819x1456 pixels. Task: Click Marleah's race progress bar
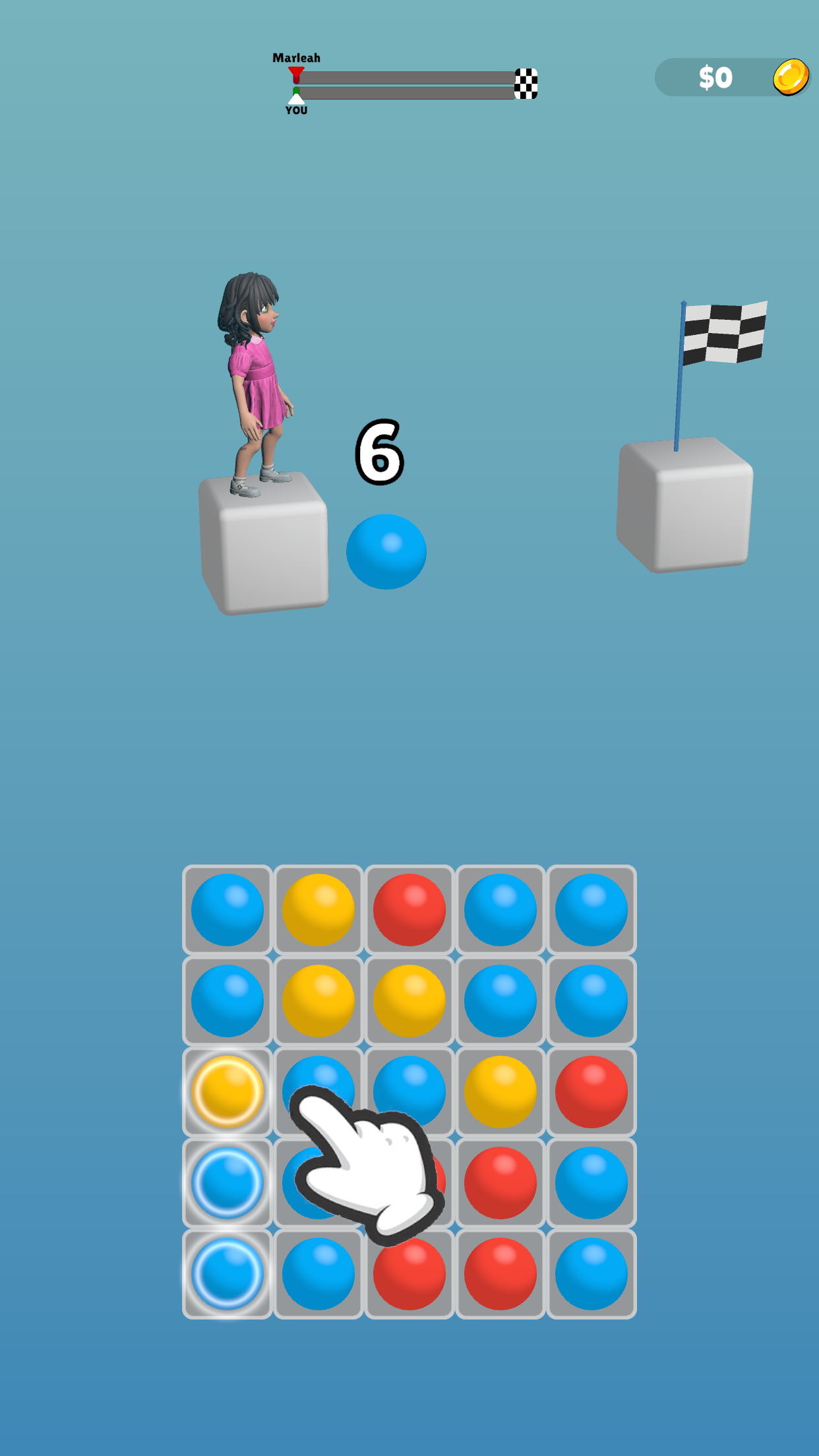tap(409, 77)
